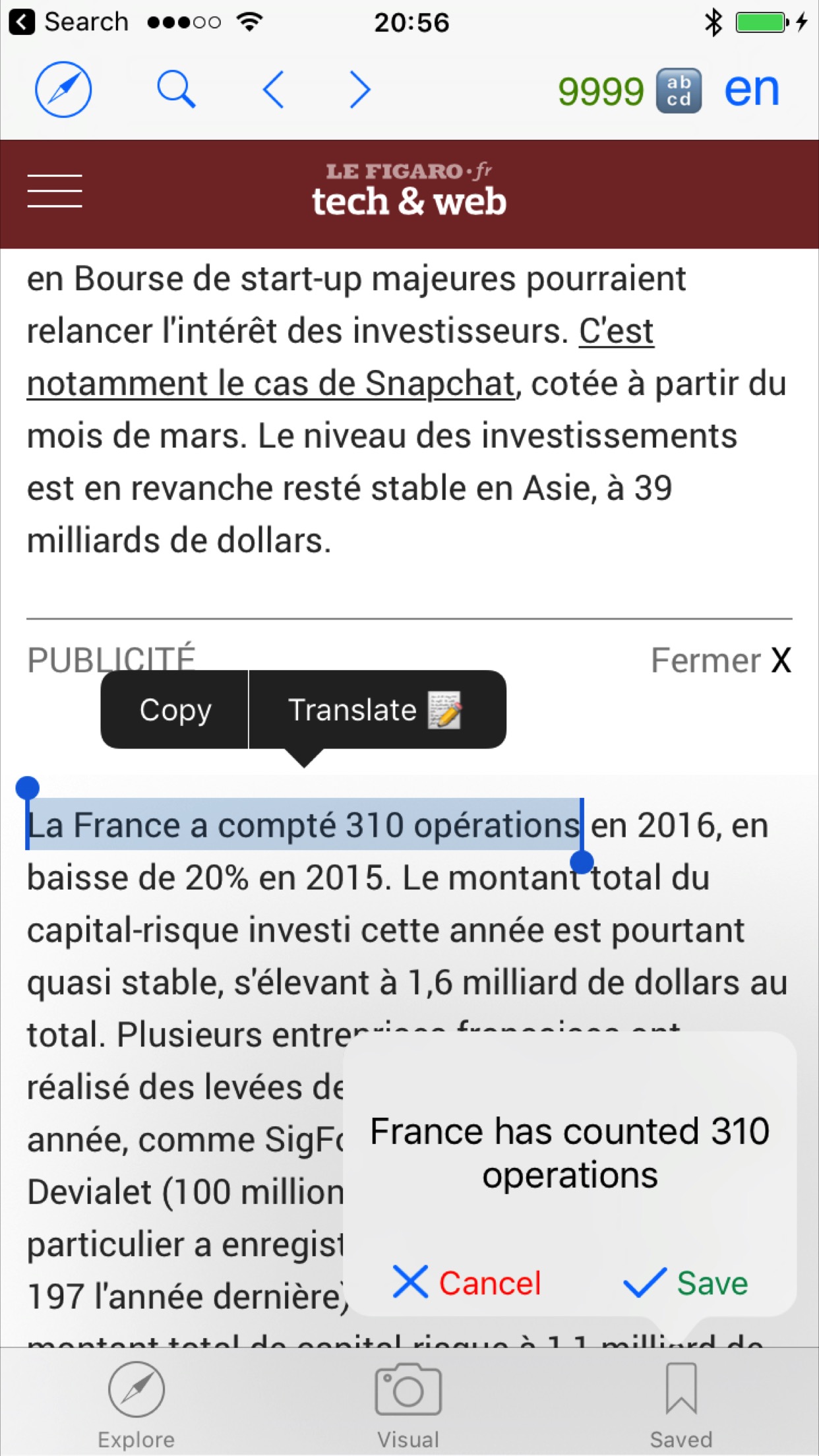Change the target language en
This screenshot has width=819, height=1456.
tap(752, 90)
